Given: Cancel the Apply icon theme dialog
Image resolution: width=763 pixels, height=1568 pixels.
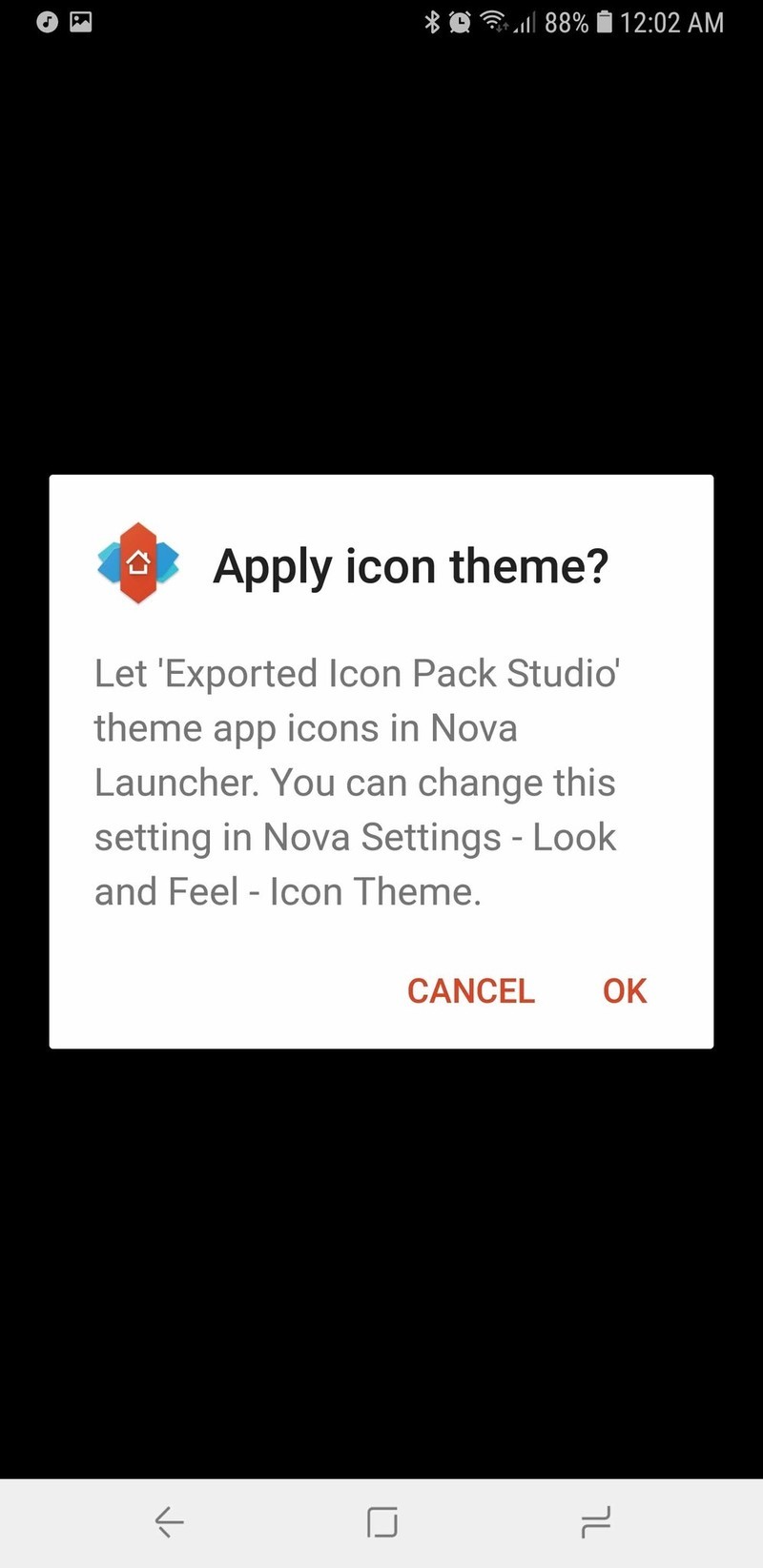Looking at the screenshot, I should coord(470,991).
